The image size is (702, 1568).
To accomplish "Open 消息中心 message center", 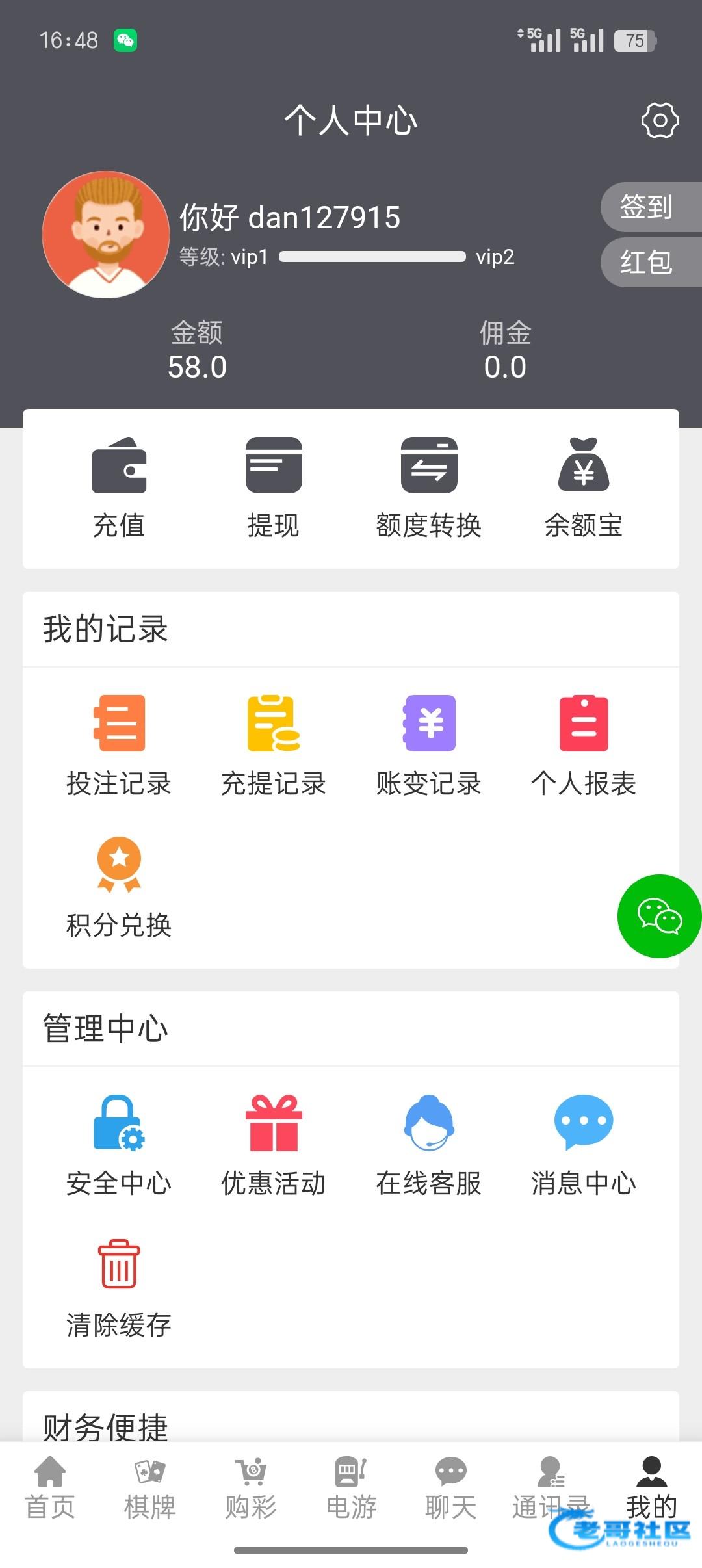I will [584, 1145].
